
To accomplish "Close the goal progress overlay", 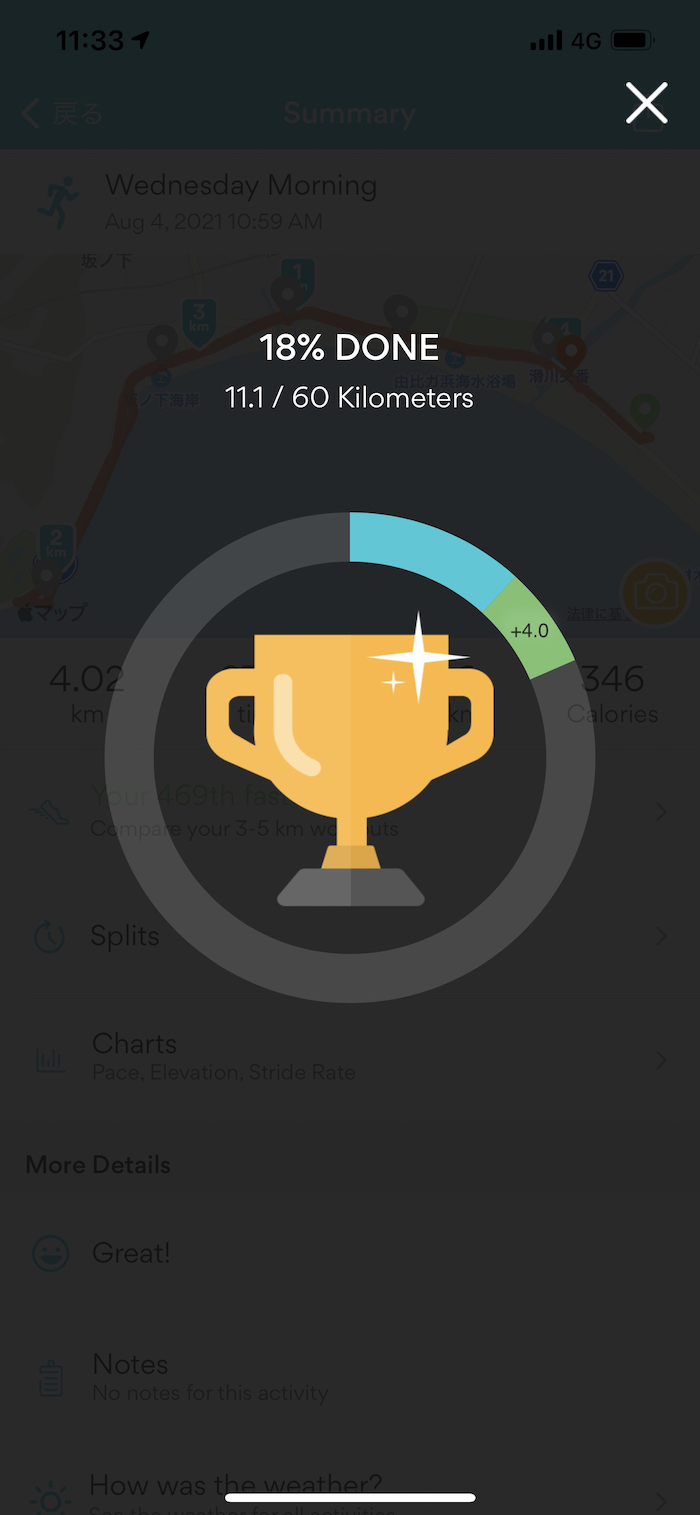I will (646, 104).
